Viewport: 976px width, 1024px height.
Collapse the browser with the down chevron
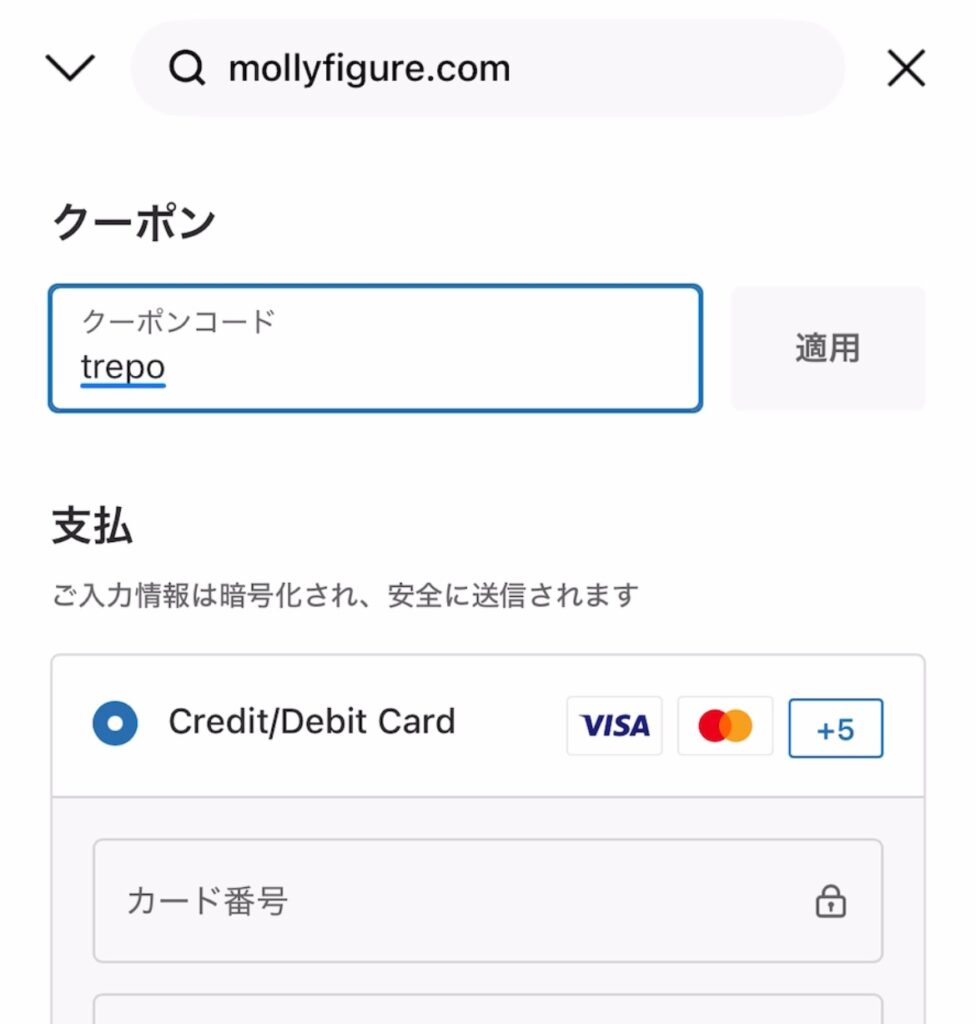point(70,68)
